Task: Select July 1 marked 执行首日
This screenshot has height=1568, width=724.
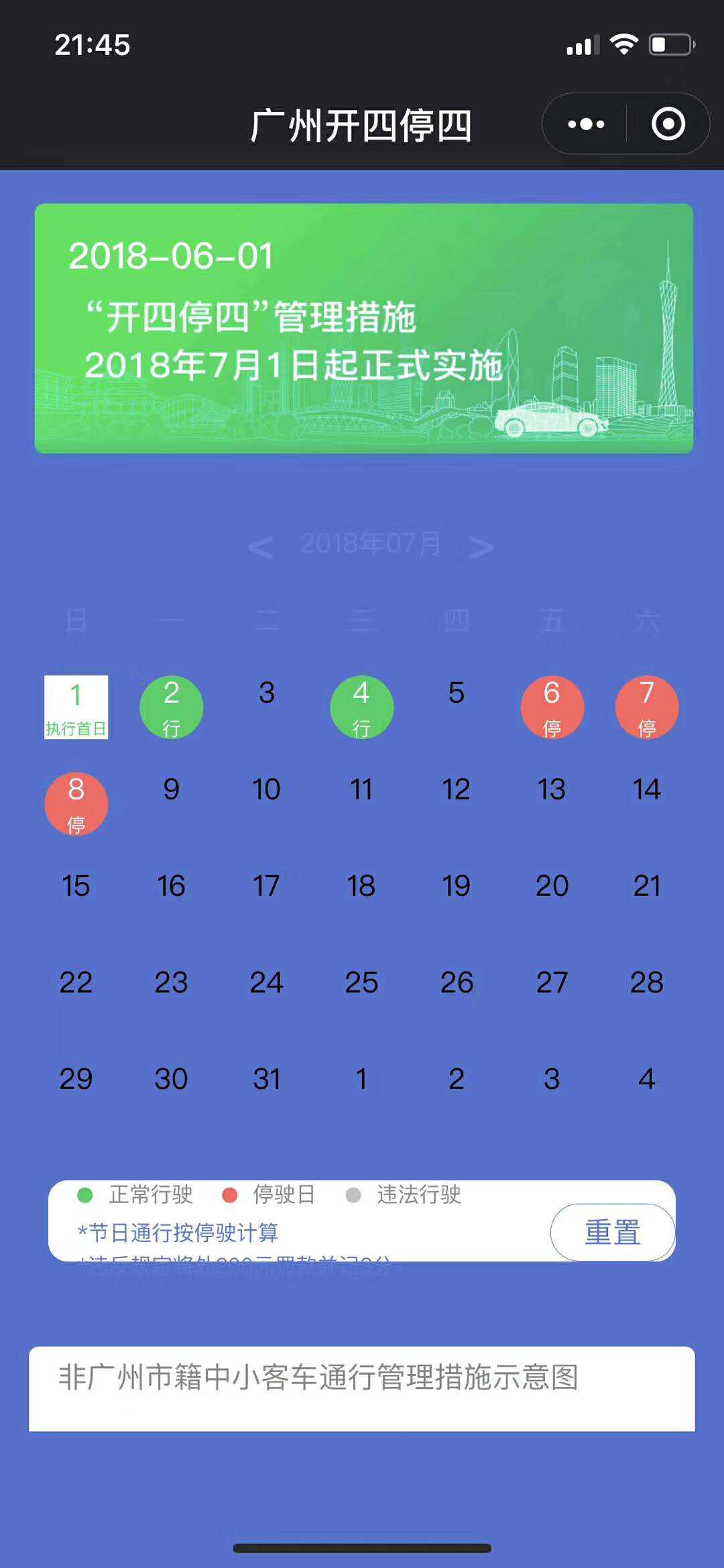Action: (76, 707)
